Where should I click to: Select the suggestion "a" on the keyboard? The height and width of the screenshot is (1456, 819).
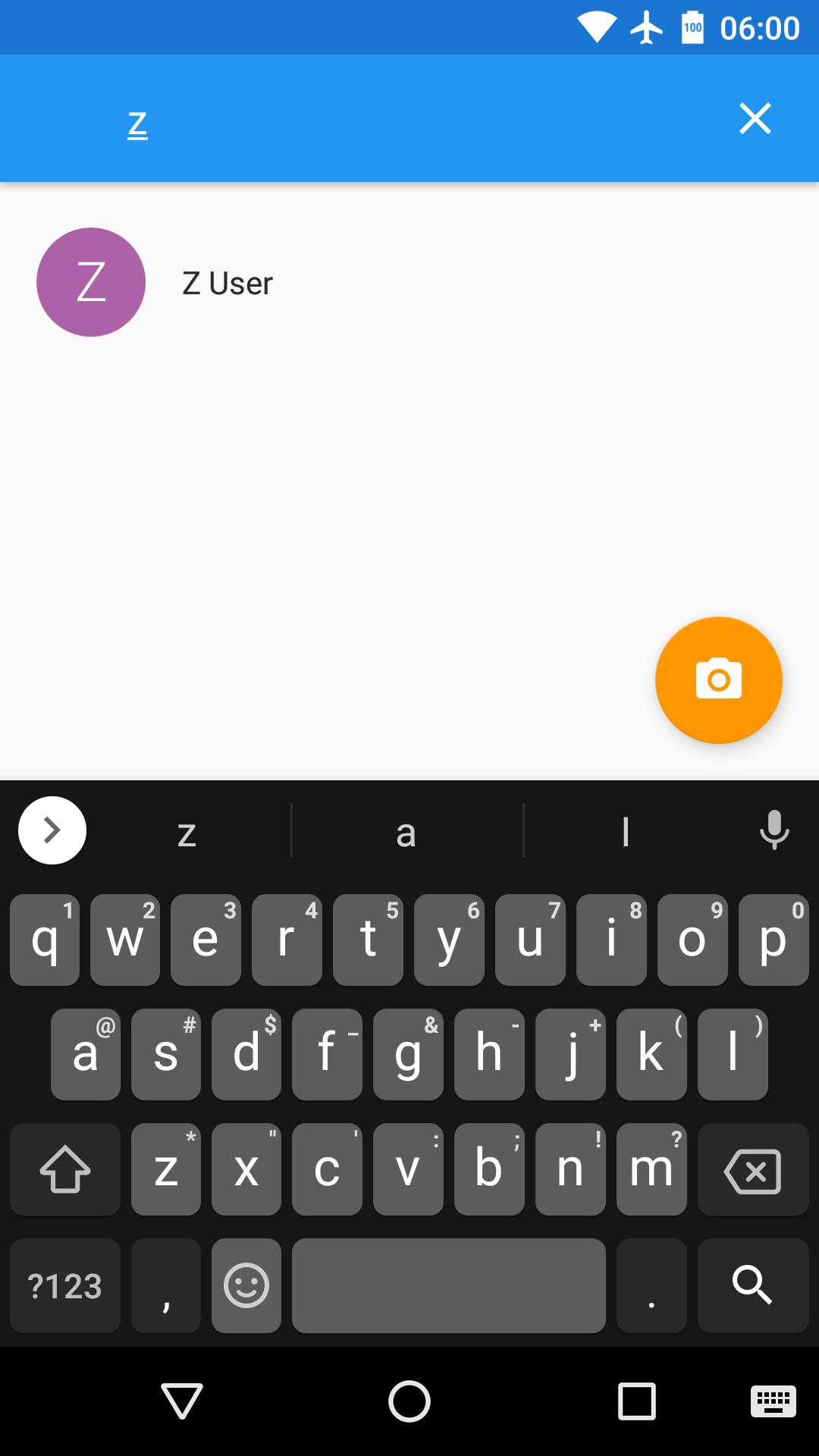click(x=406, y=833)
